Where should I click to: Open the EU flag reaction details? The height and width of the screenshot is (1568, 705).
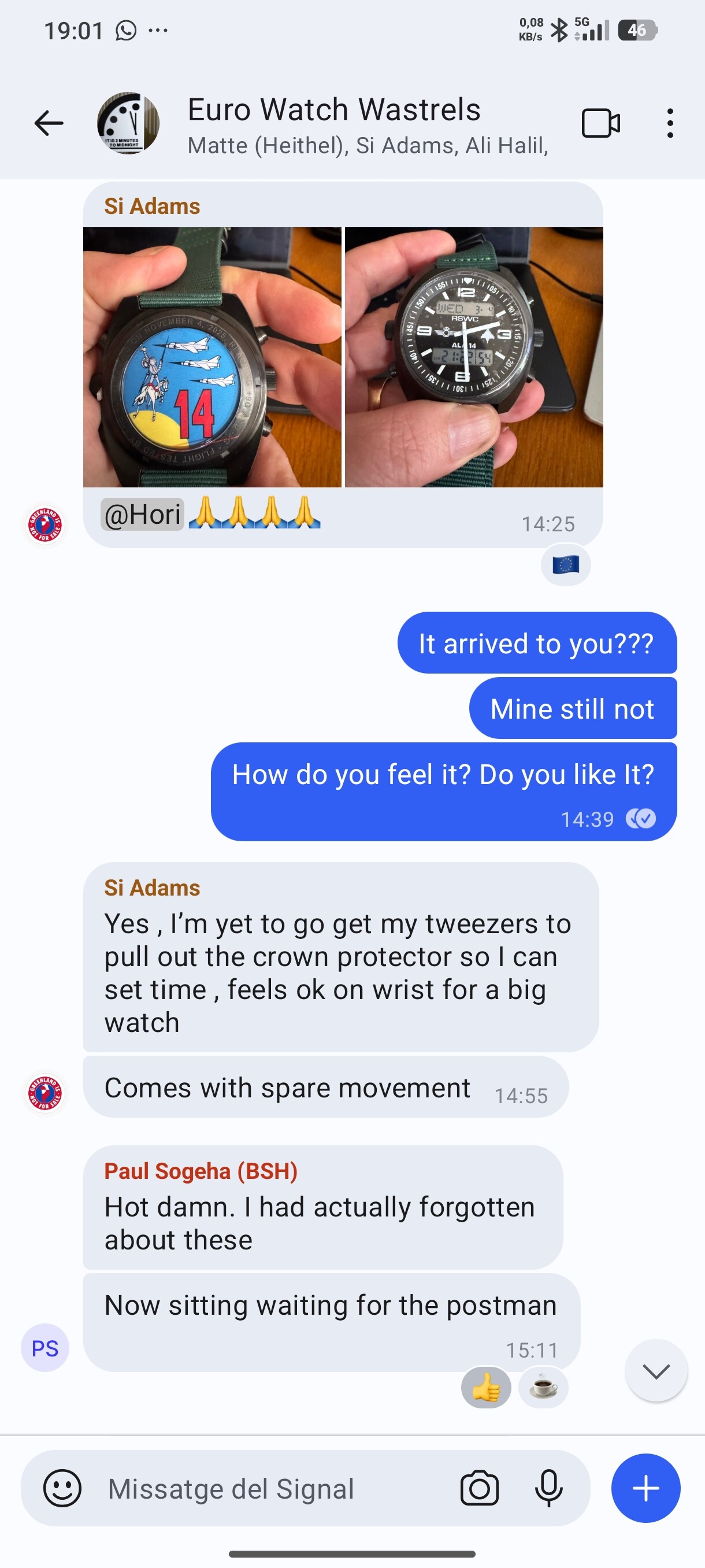566,565
